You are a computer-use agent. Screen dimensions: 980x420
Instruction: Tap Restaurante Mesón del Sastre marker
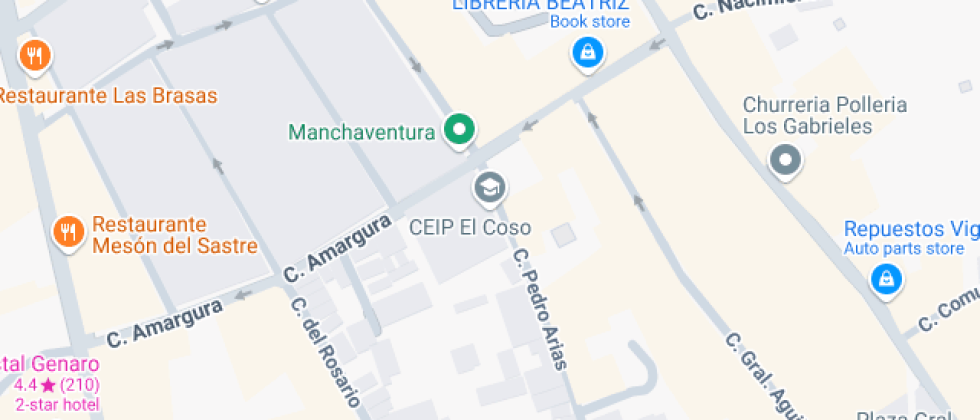coord(68,232)
